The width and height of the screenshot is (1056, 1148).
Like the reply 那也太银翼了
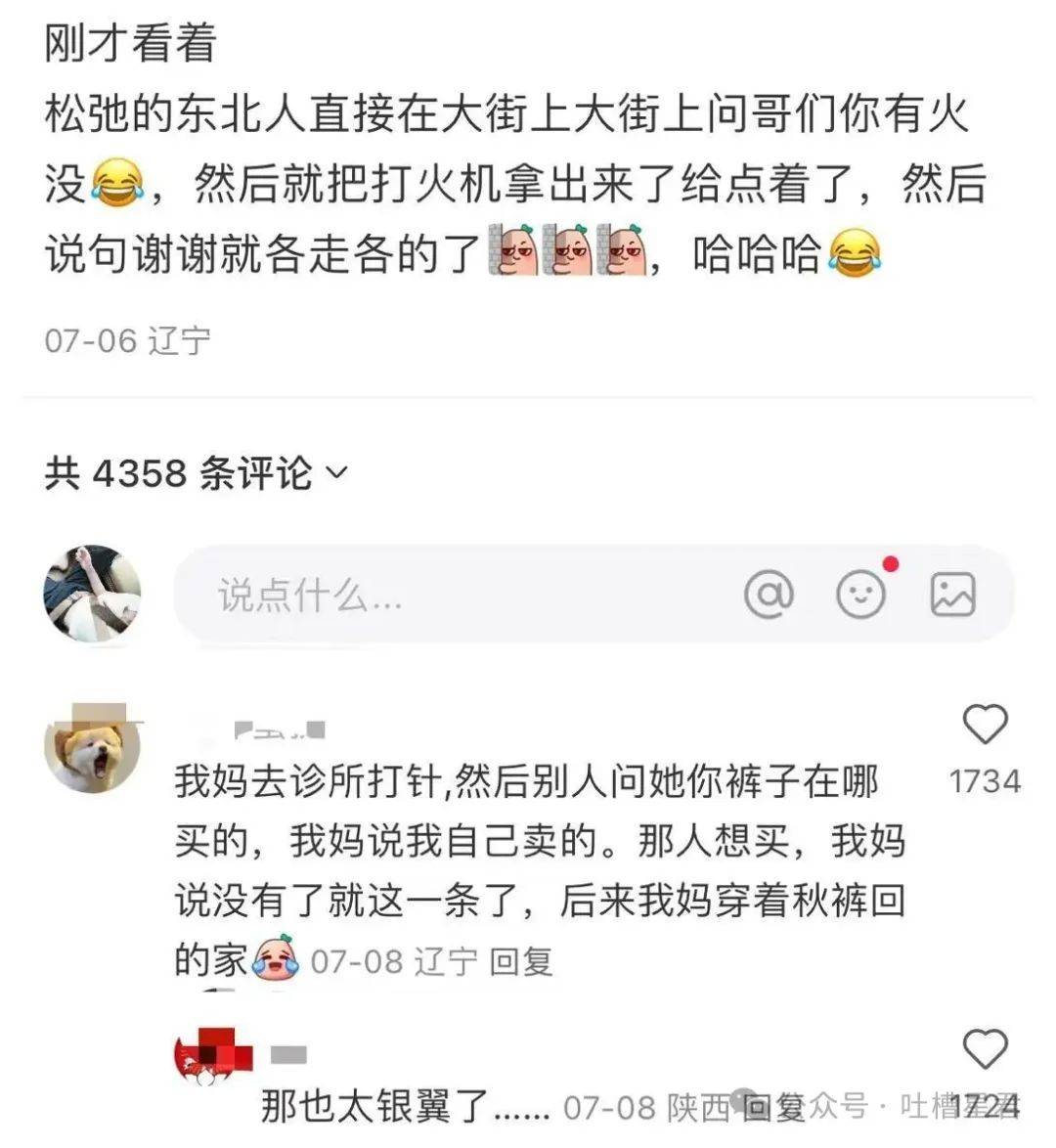[x=985, y=1050]
